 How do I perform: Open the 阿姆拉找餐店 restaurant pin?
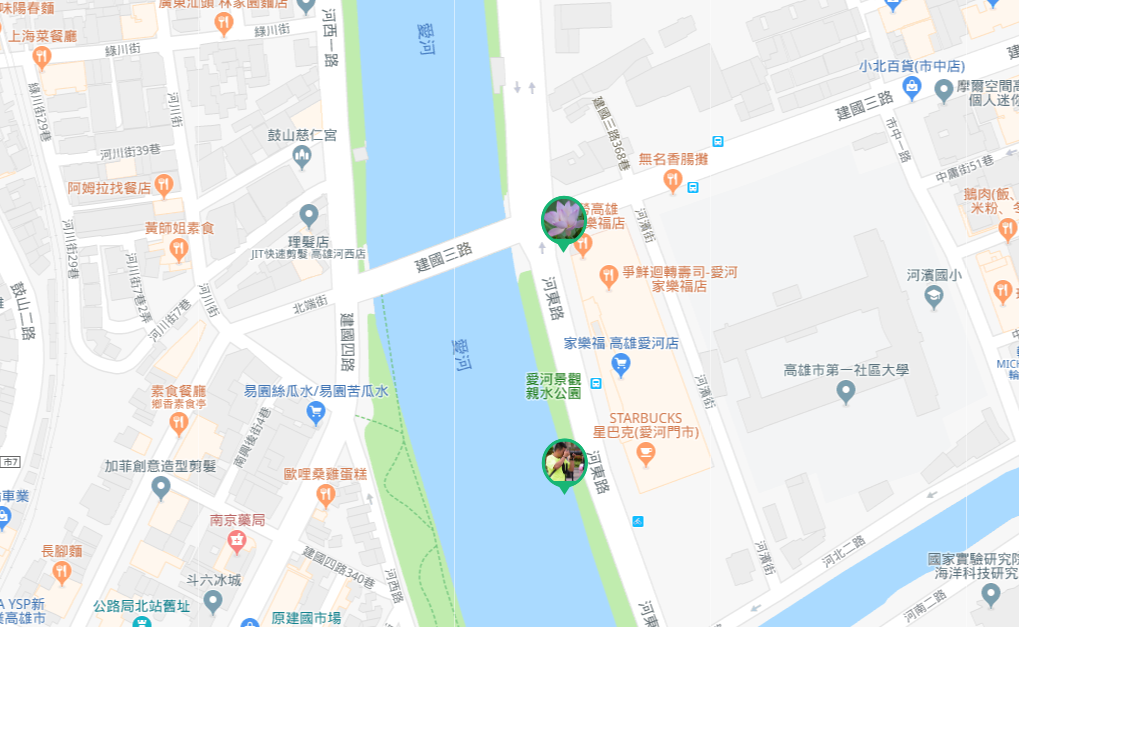(163, 185)
